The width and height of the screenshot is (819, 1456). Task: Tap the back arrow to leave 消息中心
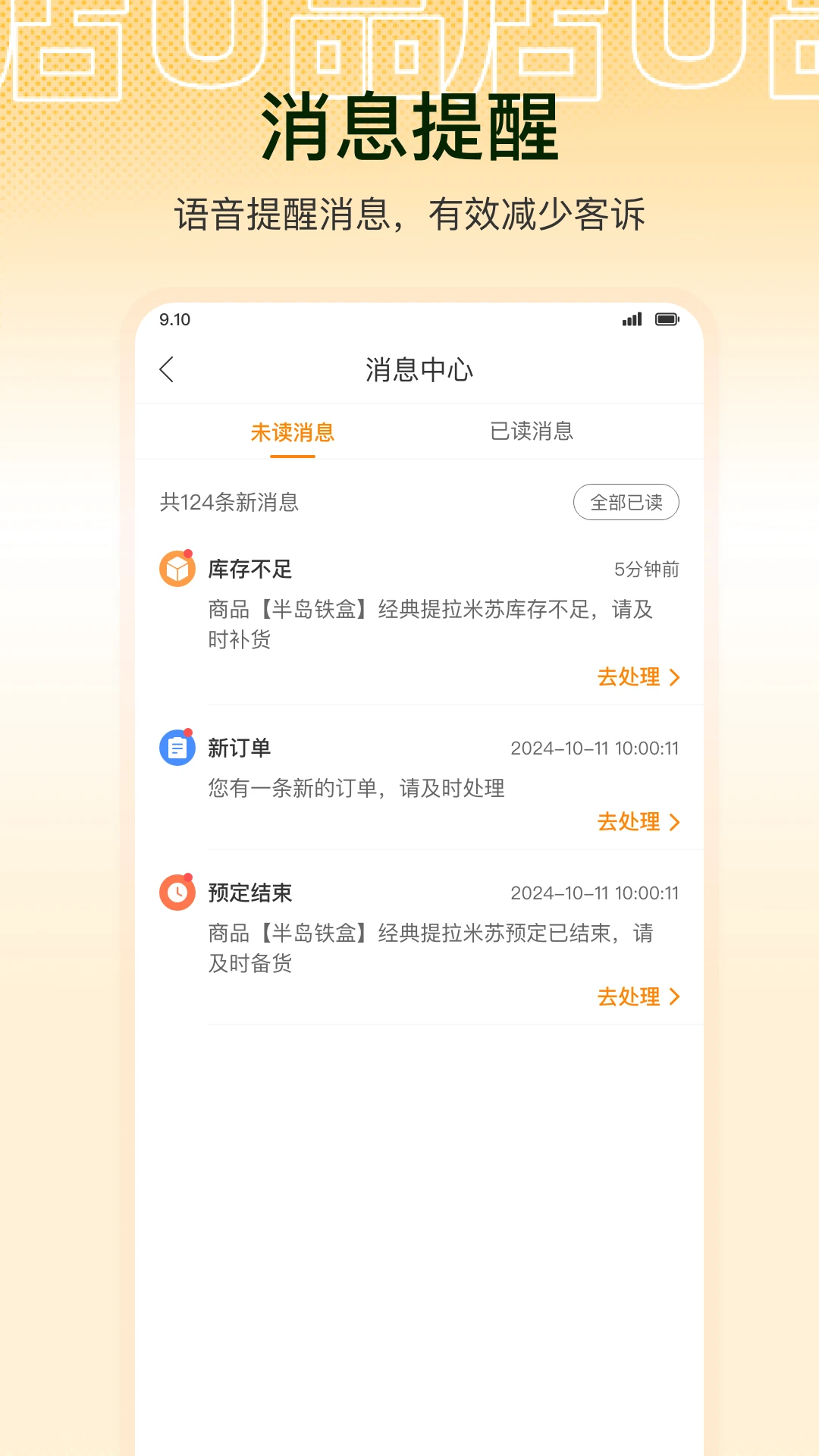(x=166, y=369)
